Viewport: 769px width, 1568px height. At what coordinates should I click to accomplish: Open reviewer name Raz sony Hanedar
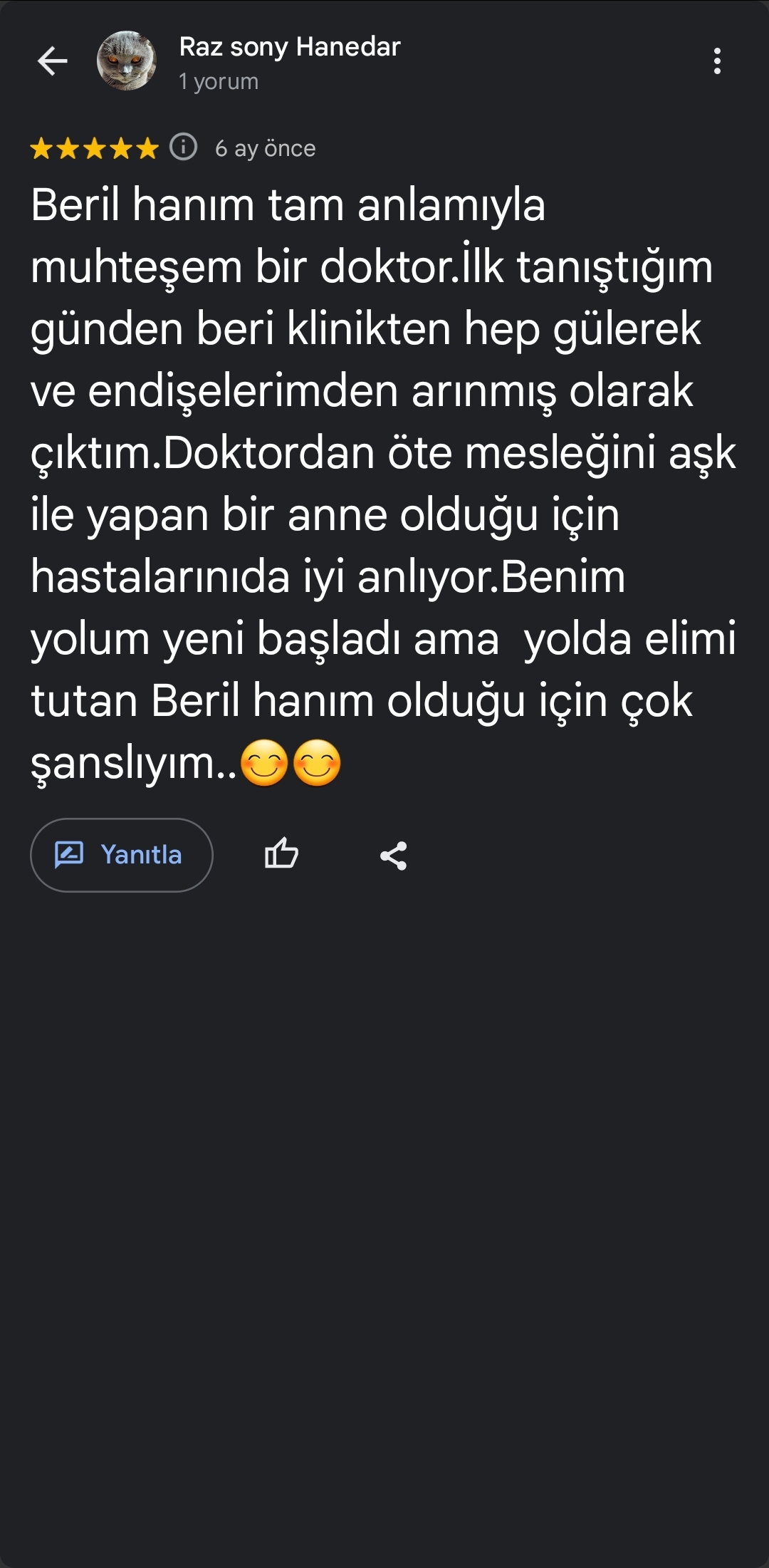point(289,47)
